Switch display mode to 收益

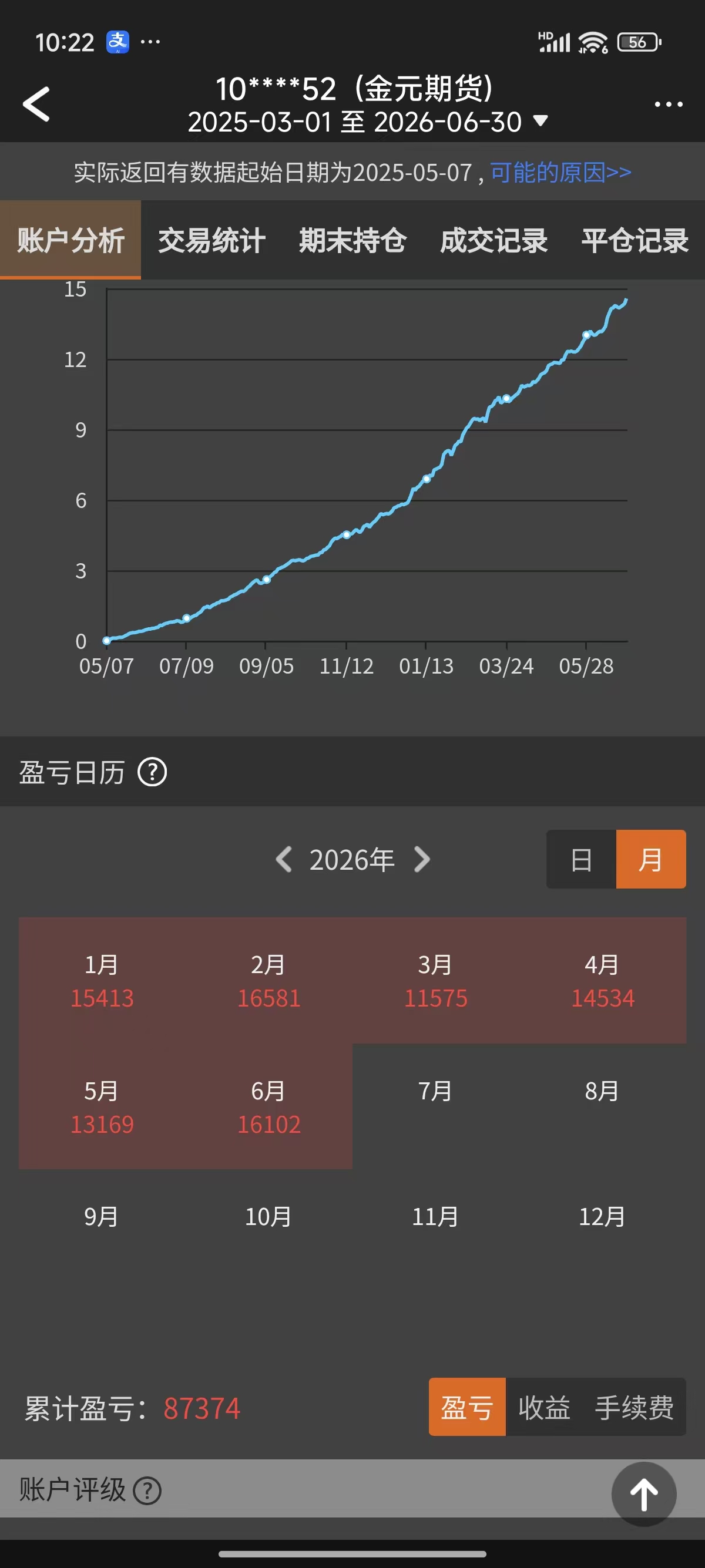pyautogui.click(x=543, y=1407)
